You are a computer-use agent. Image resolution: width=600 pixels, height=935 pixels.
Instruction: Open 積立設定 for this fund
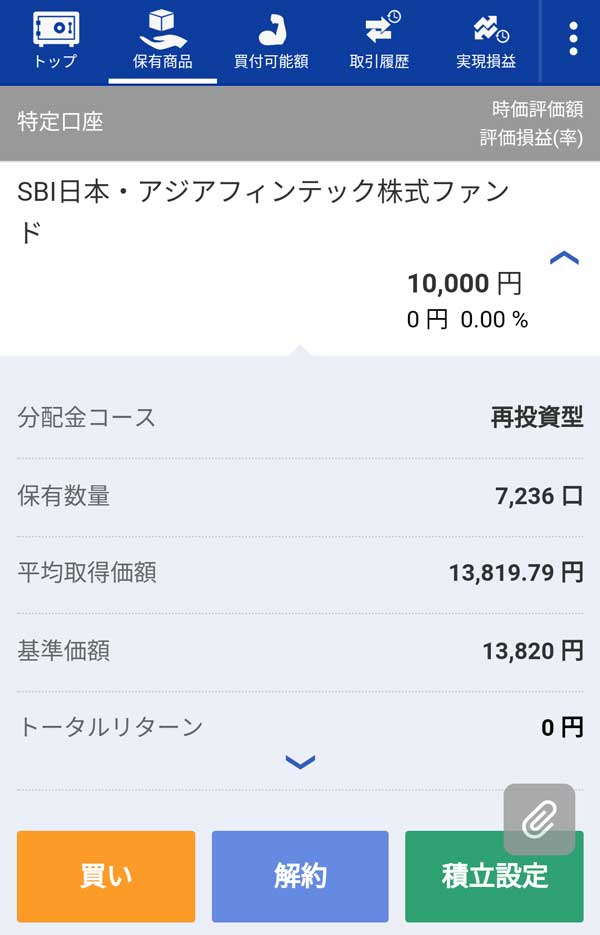(494, 876)
